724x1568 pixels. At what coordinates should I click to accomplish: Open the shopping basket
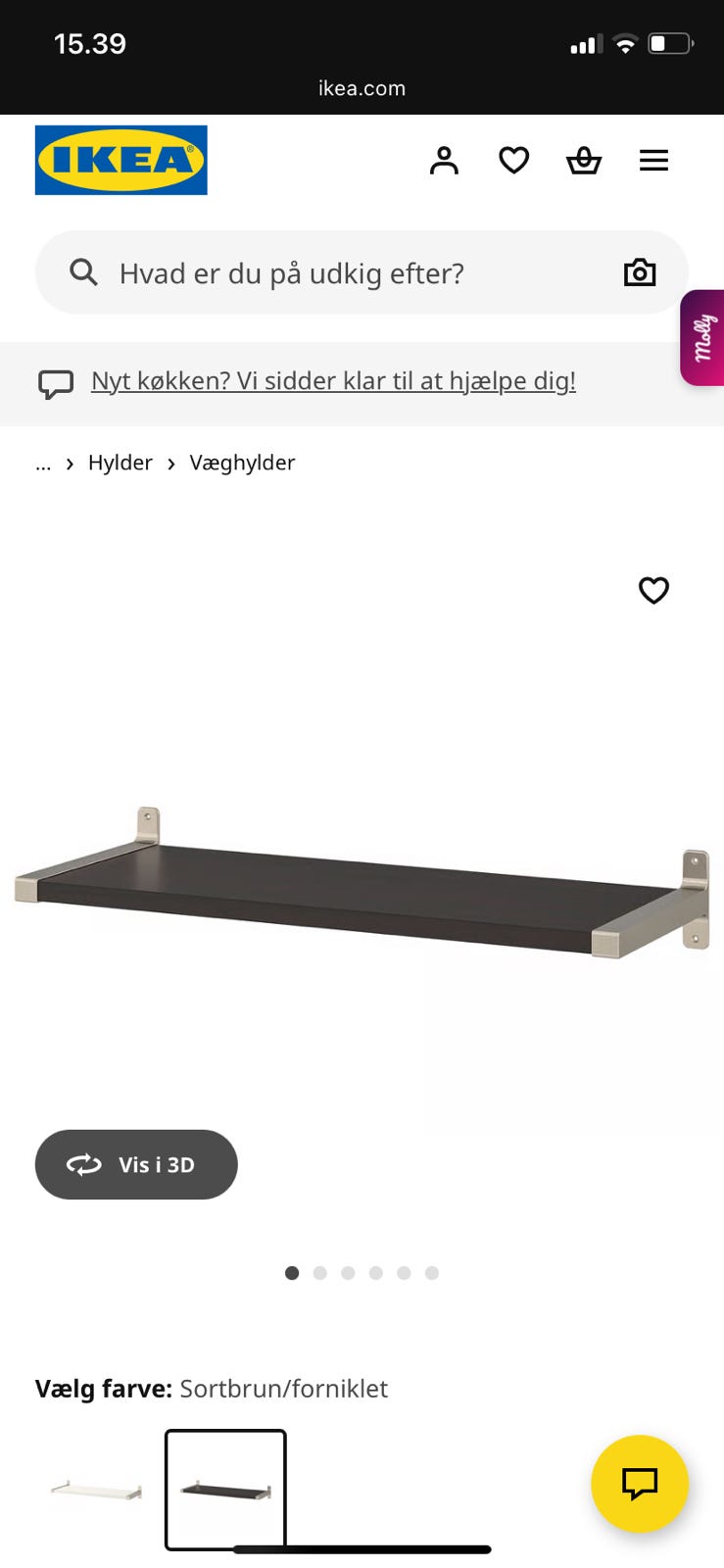coord(584,160)
